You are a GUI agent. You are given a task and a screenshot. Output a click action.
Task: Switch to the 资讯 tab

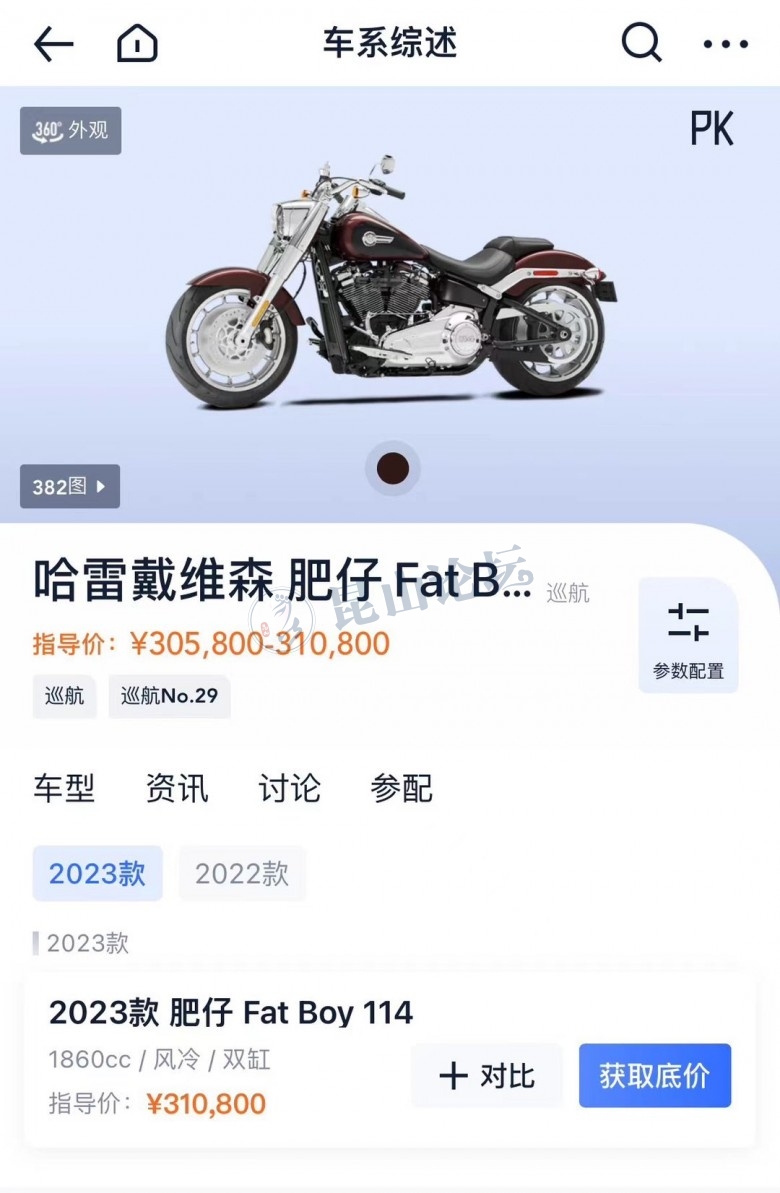[x=177, y=789]
